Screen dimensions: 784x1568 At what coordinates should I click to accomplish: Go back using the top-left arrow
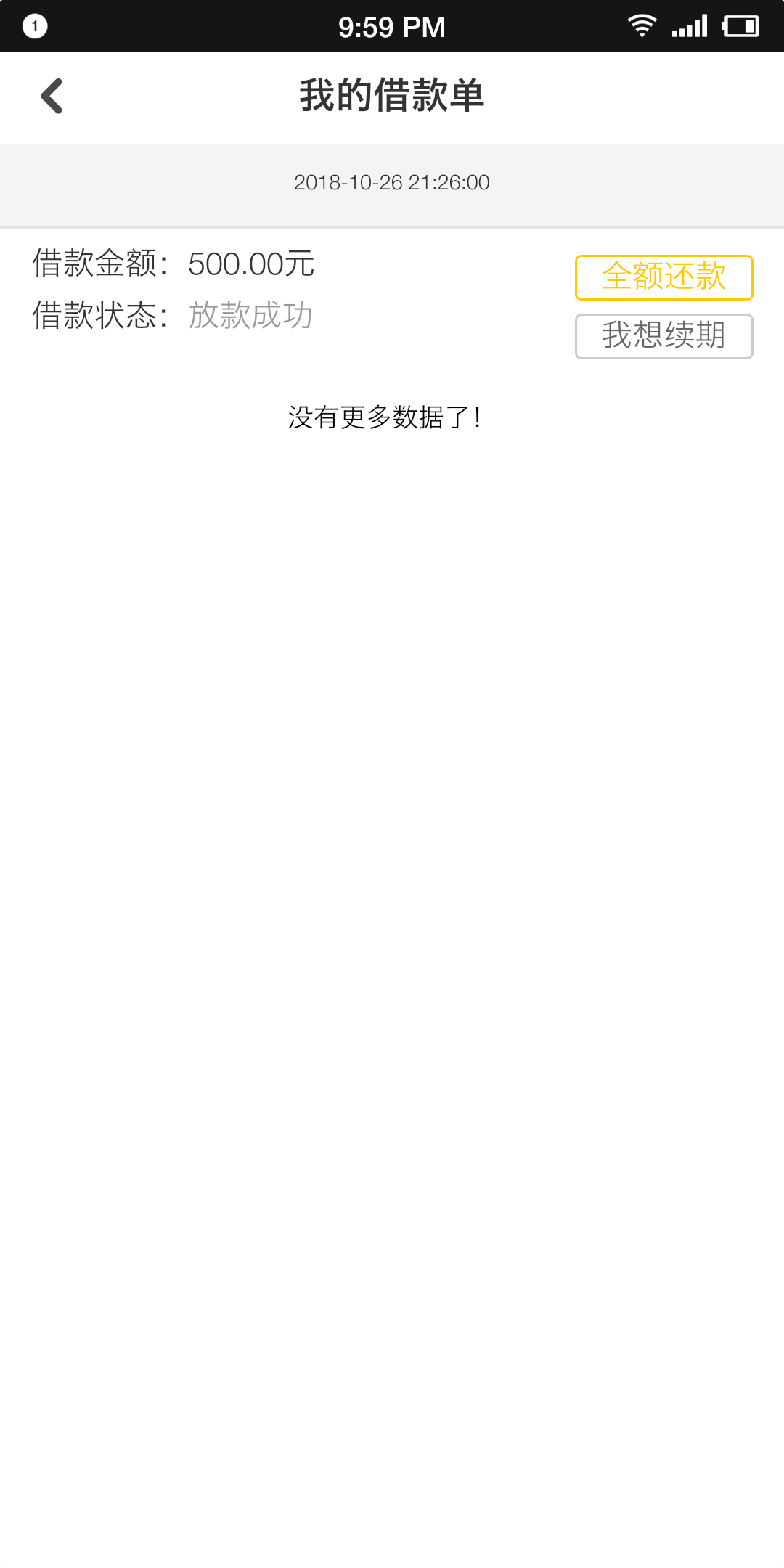tap(52, 96)
